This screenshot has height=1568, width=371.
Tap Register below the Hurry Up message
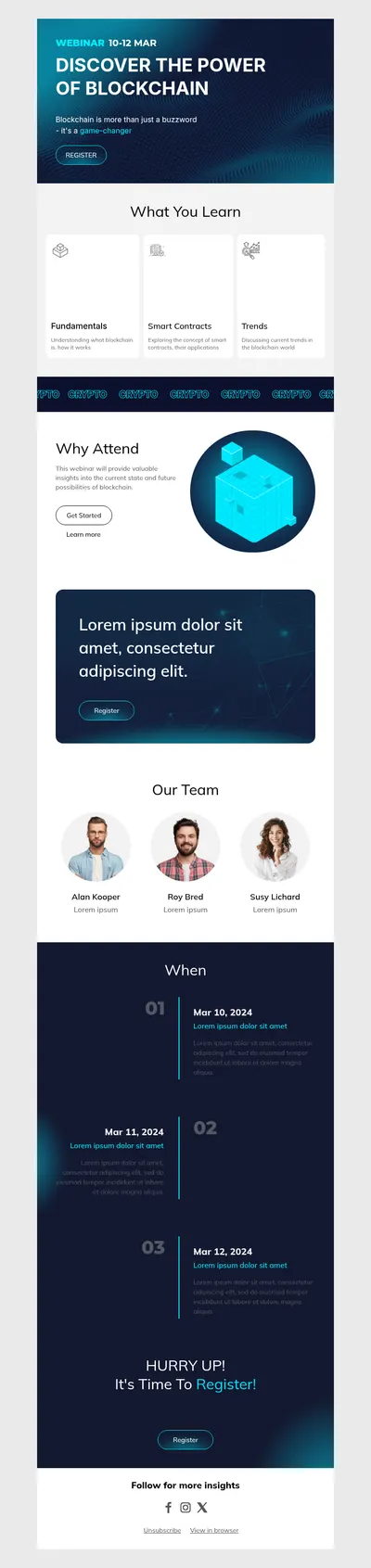point(185,1440)
